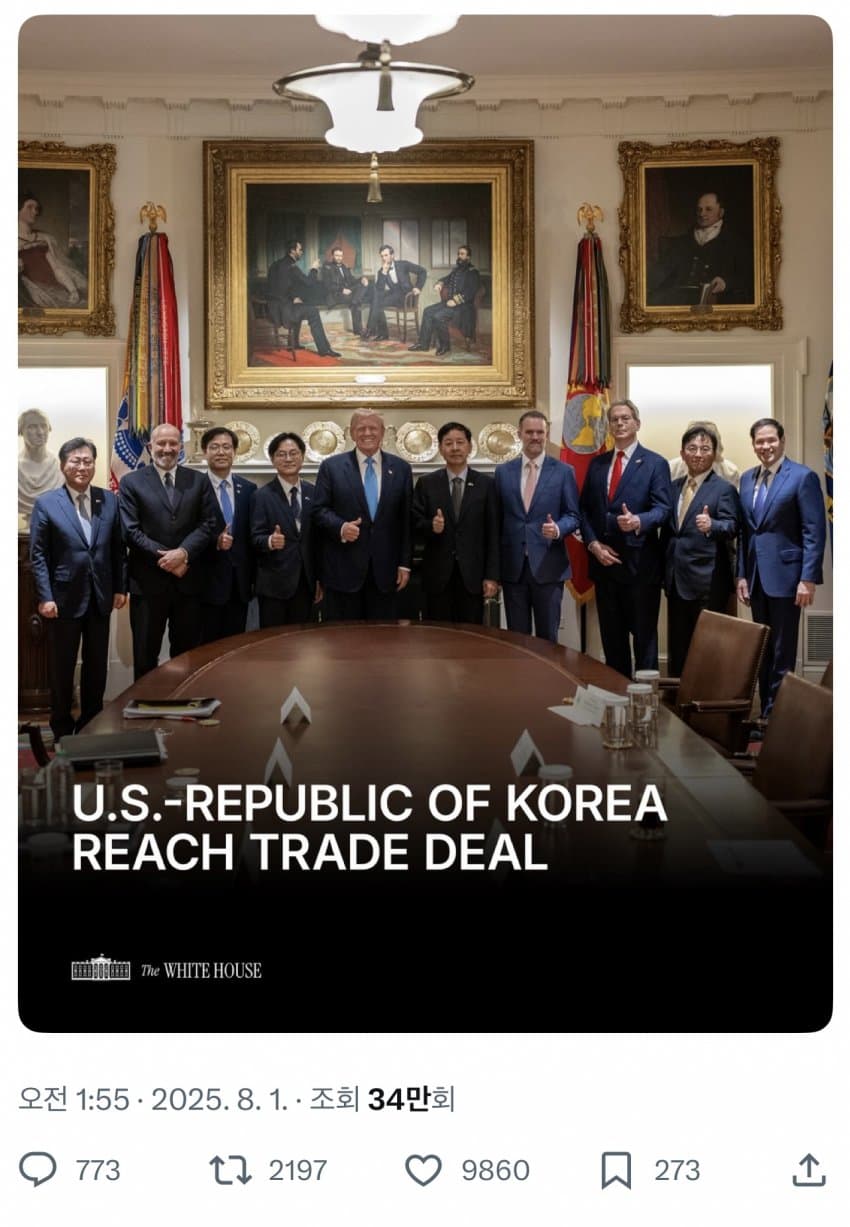The width and height of the screenshot is (850, 1227).
Task: Open the White House trade deal image
Action: [425, 520]
